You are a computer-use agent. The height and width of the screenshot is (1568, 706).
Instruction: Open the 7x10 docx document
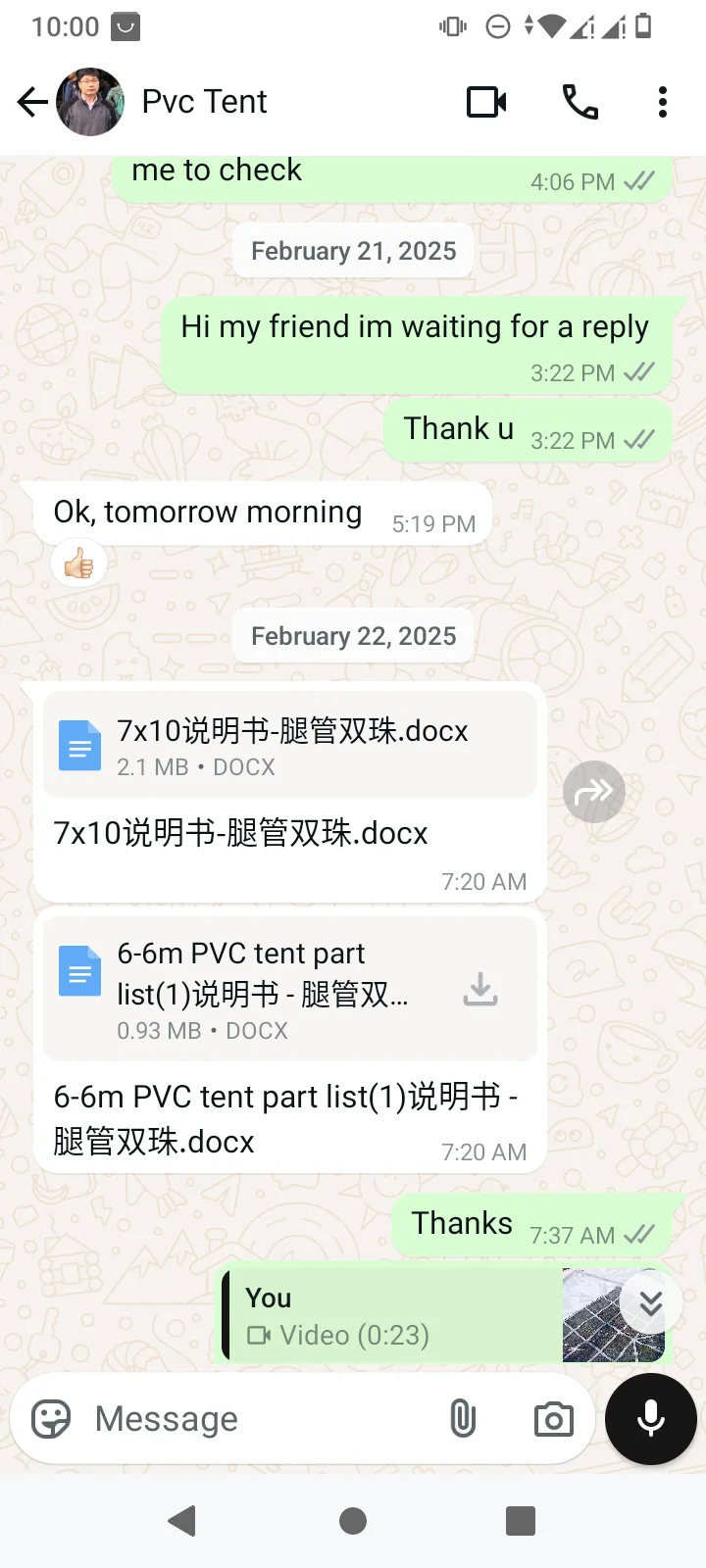(290, 745)
